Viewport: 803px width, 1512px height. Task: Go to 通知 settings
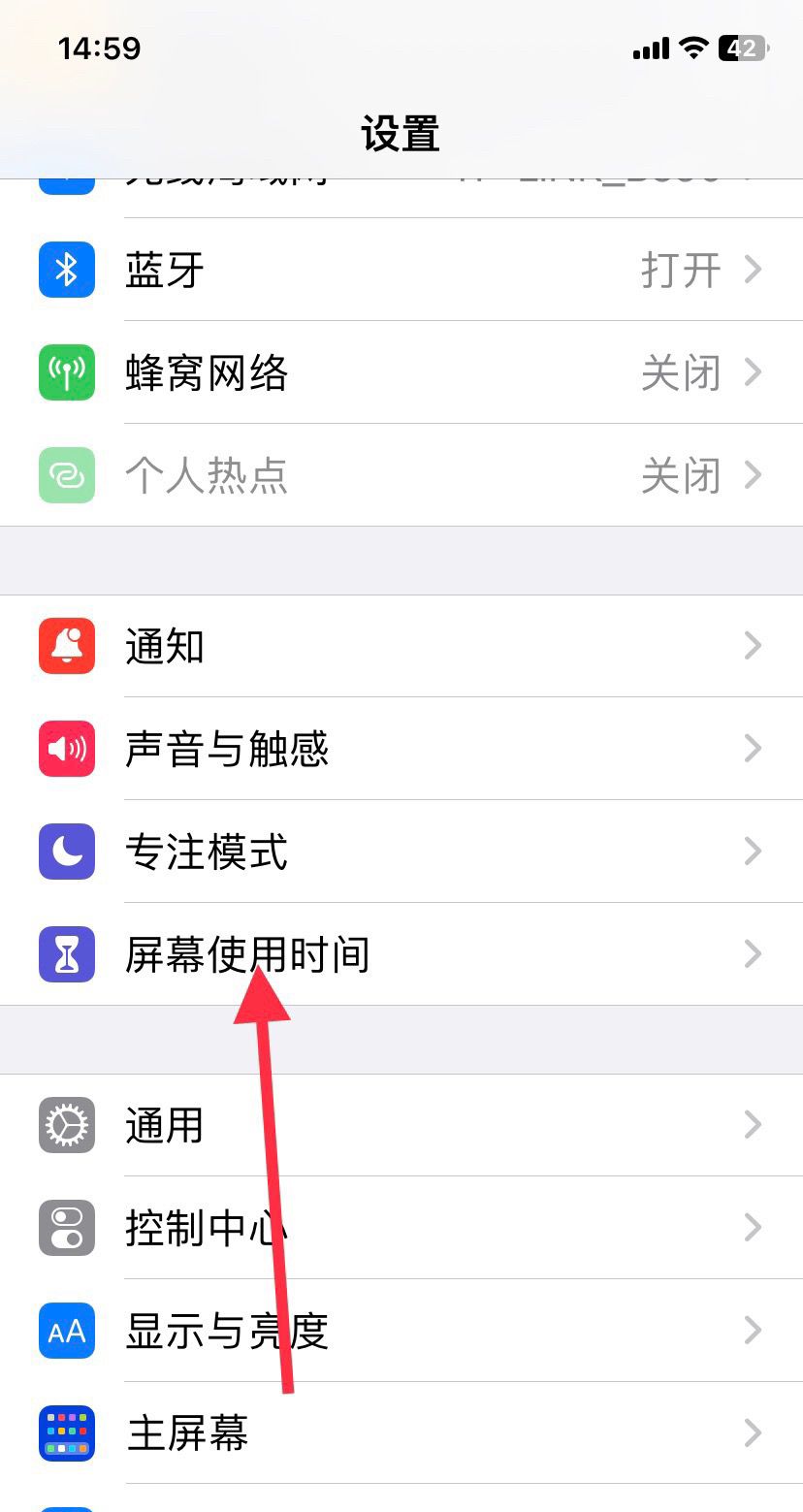point(401,646)
